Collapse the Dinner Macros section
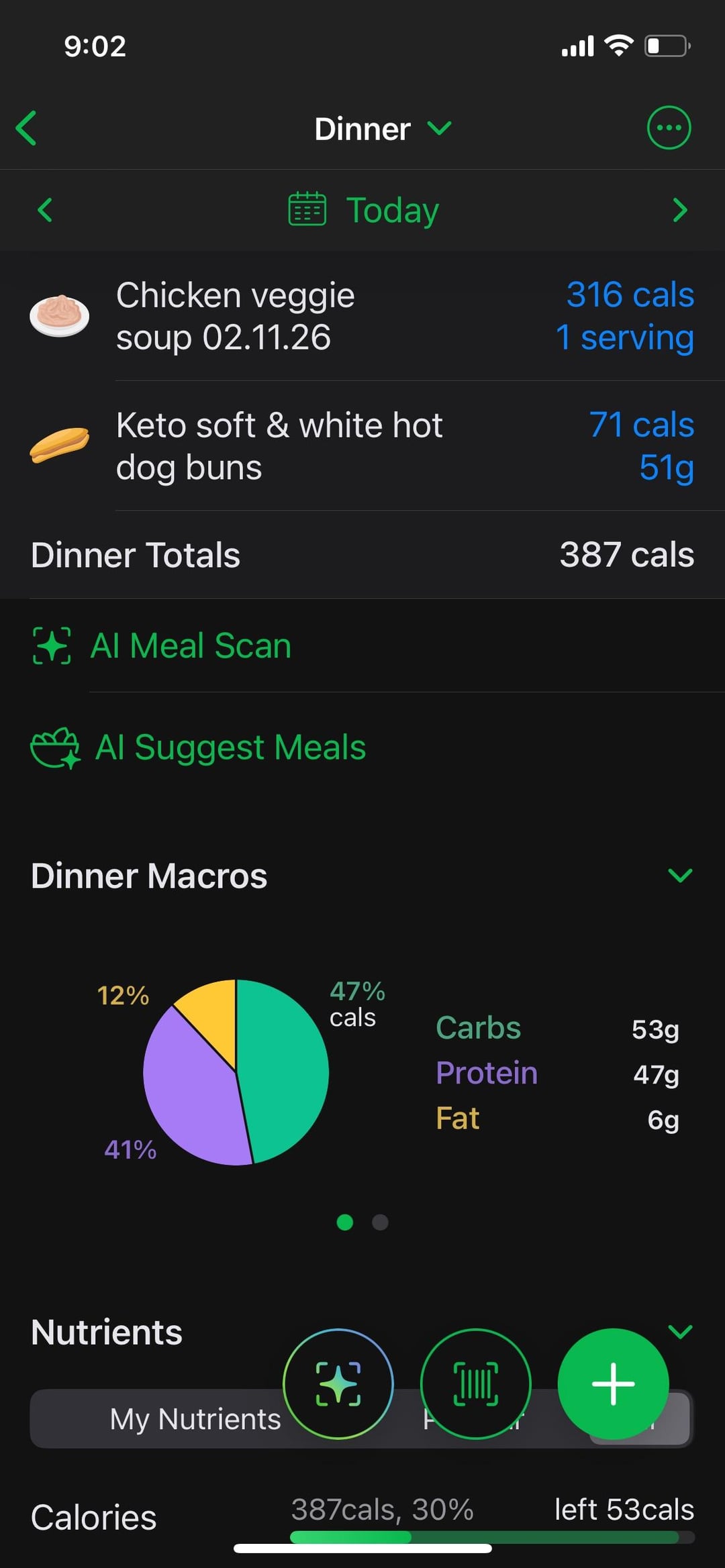725x1568 pixels. click(x=679, y=875)
